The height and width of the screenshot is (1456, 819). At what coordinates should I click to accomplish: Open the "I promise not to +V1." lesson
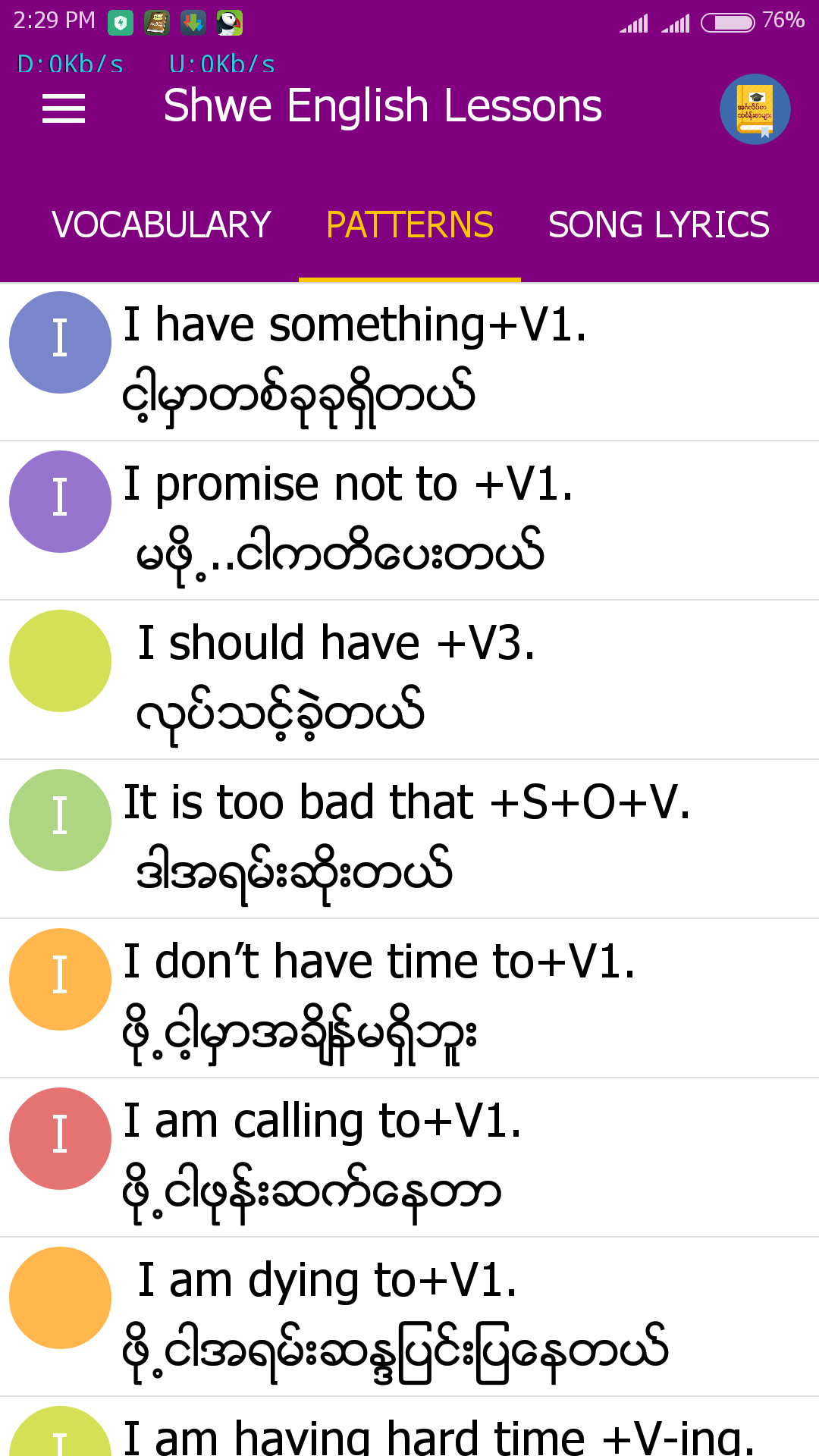coord(409,522)
